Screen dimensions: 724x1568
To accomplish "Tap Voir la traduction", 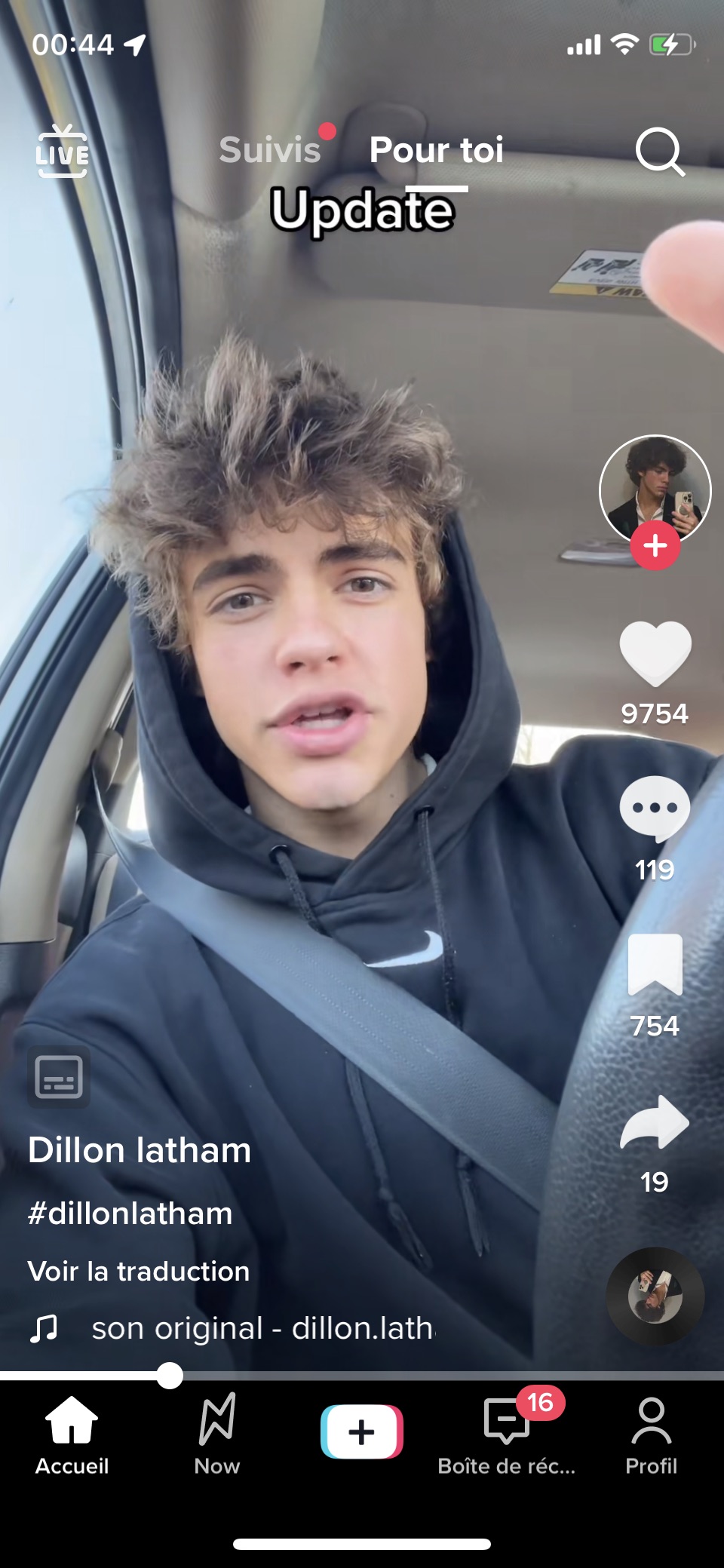I will pos(139,1271).
